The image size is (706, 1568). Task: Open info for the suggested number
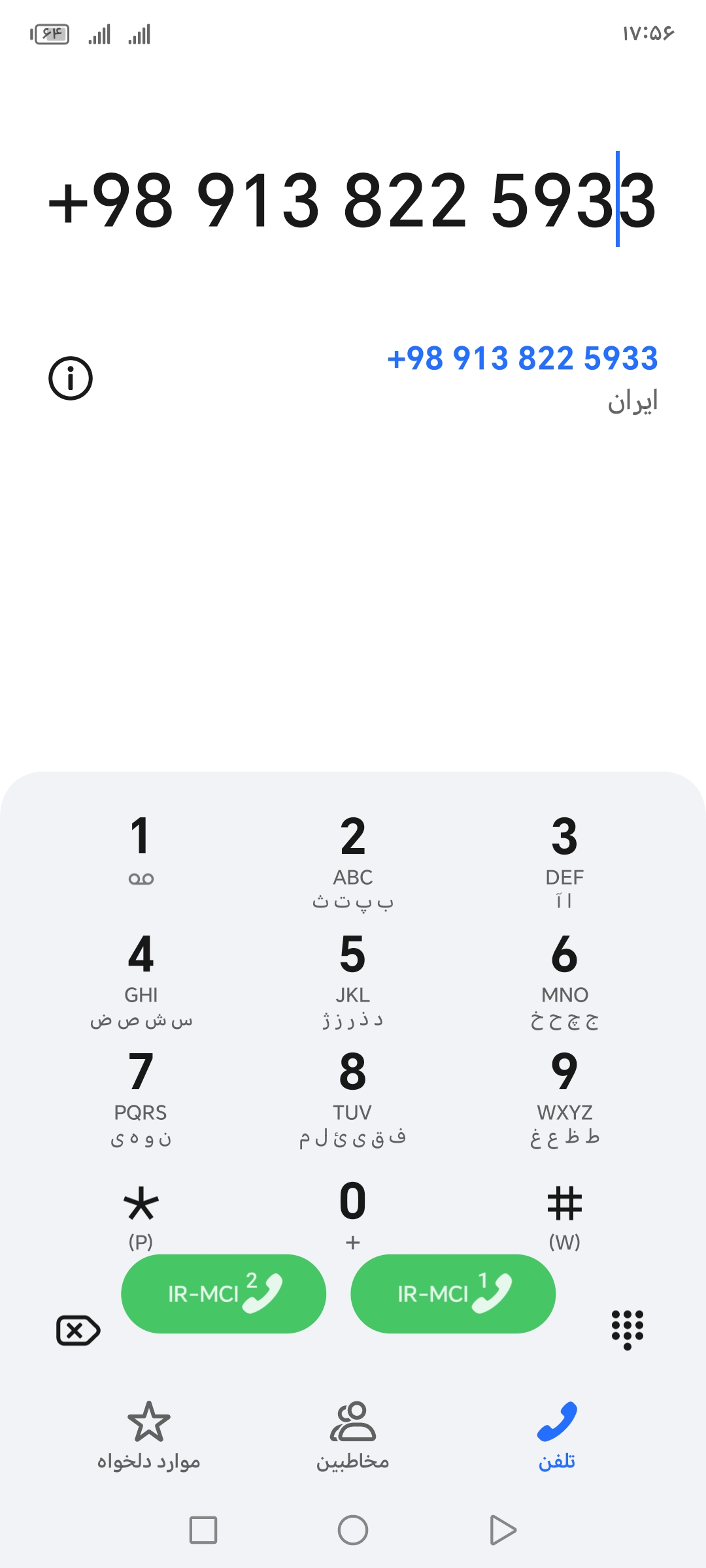pos(71,378)
